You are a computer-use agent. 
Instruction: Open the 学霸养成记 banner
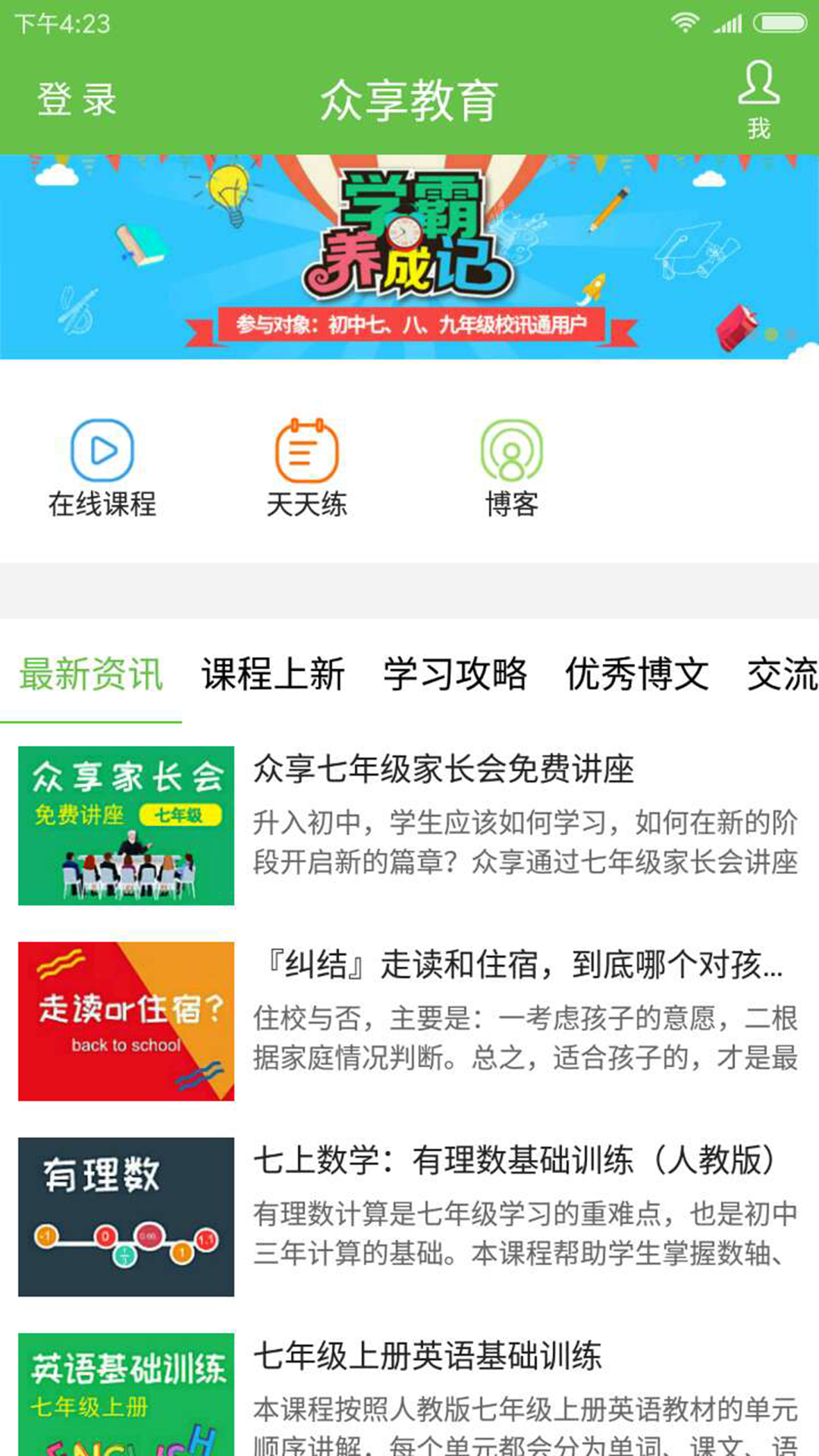(409, 256)
